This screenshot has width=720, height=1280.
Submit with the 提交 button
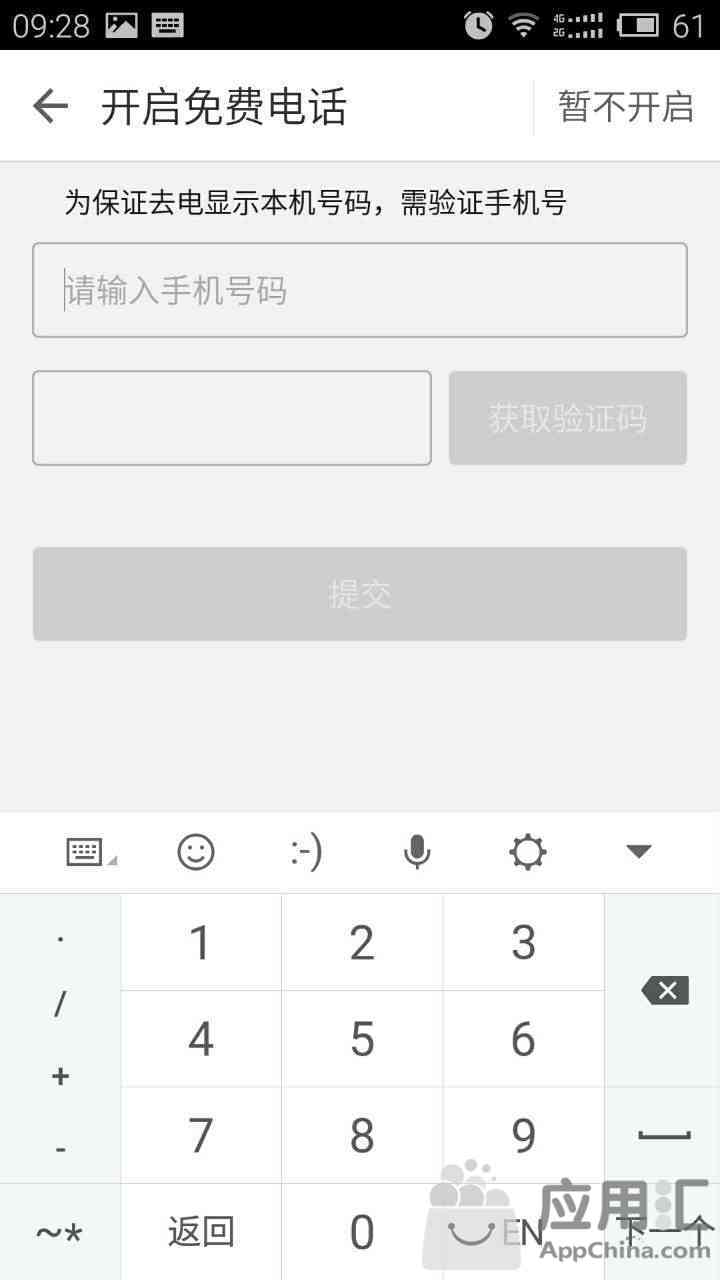click(360, 594)
